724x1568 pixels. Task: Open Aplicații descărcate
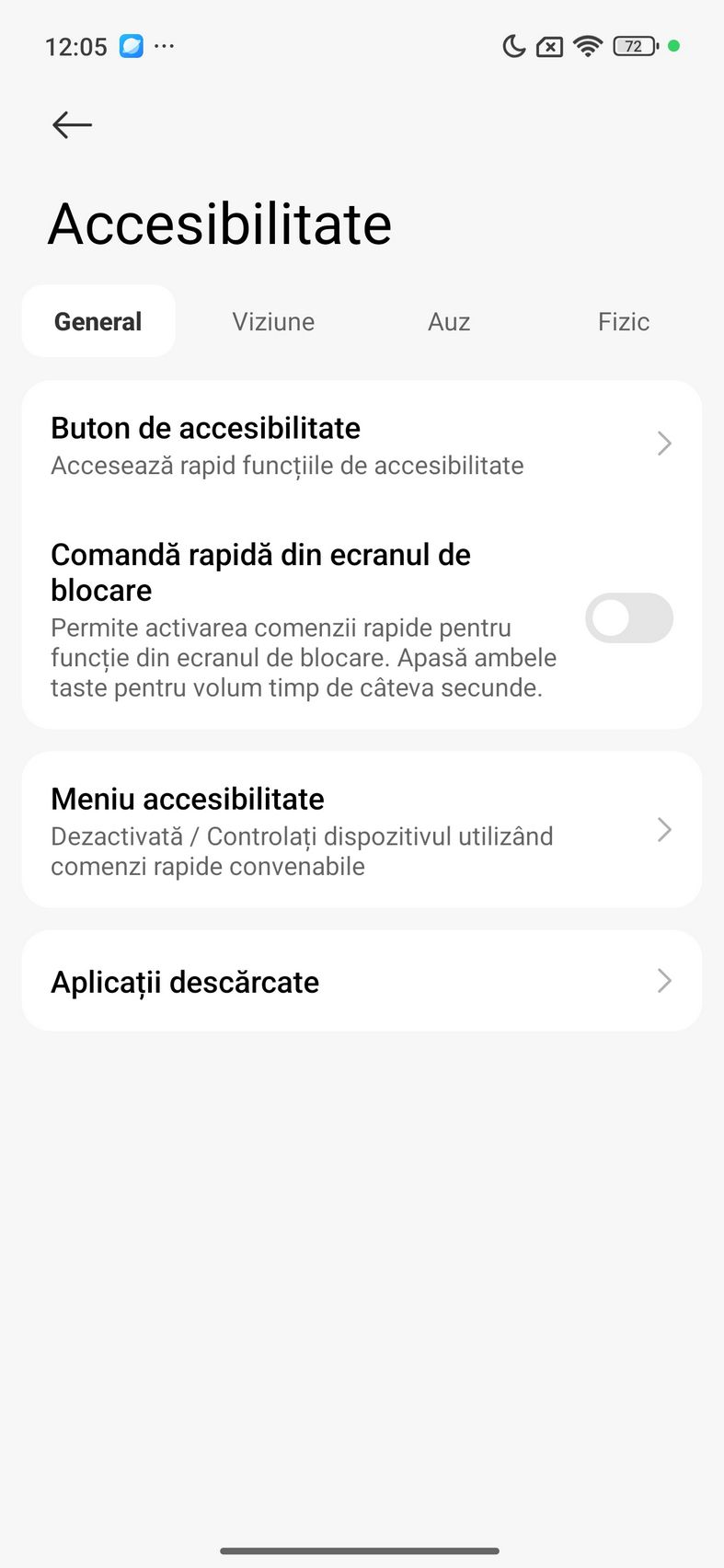click(x=361, y=981)
